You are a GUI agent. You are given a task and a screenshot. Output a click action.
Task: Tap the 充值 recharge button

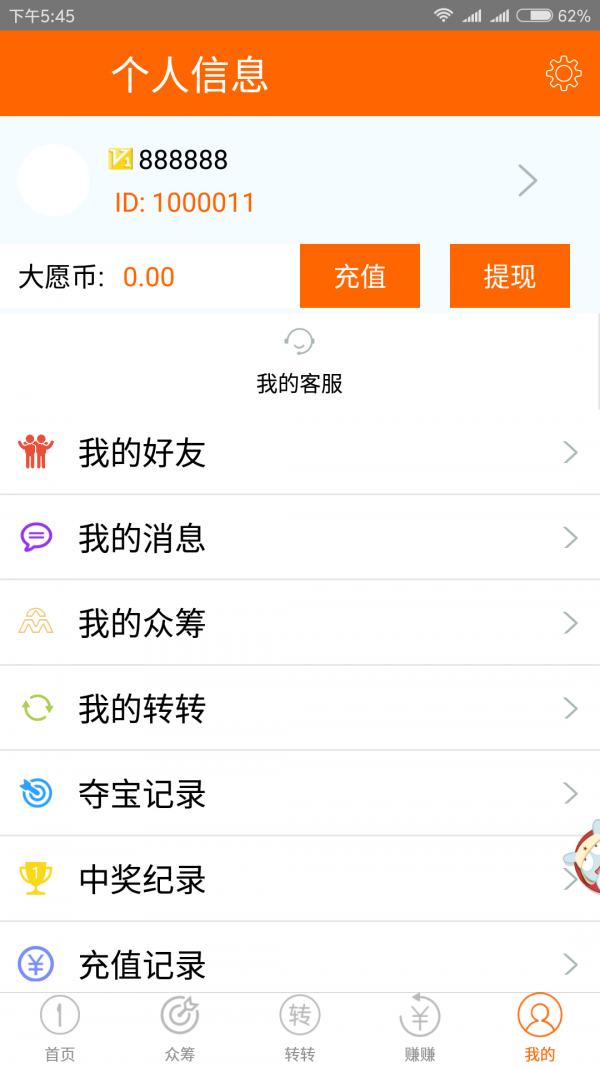click(x=360, y=276)
